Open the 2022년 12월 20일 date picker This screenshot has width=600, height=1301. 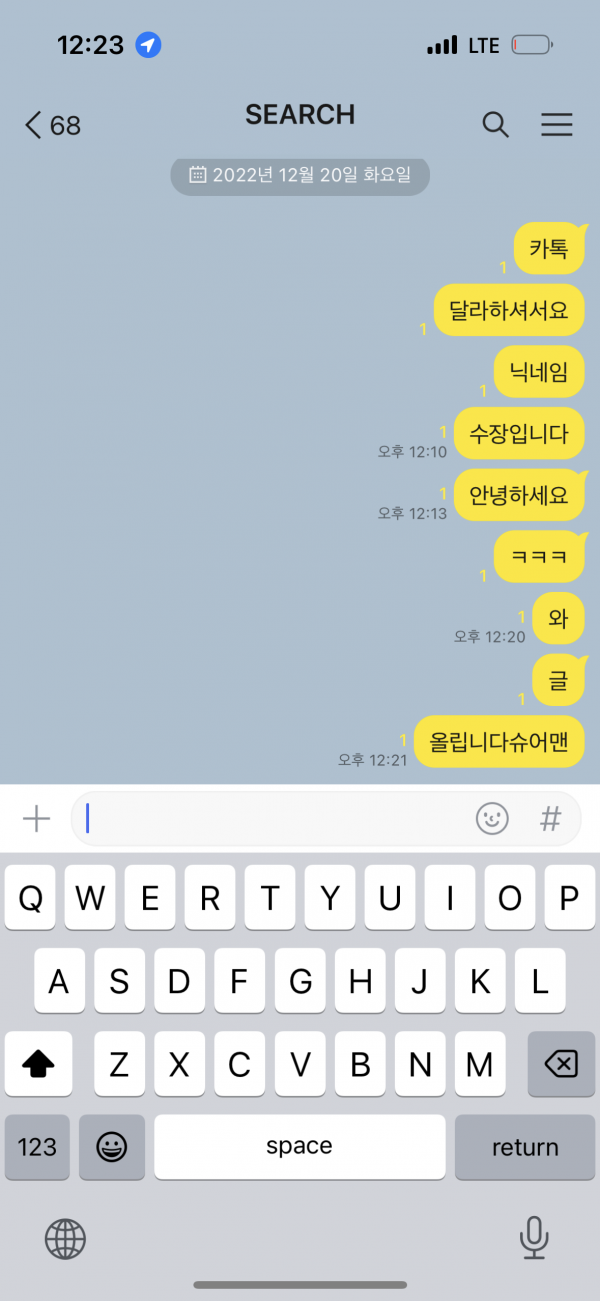[x=300, y=176]
